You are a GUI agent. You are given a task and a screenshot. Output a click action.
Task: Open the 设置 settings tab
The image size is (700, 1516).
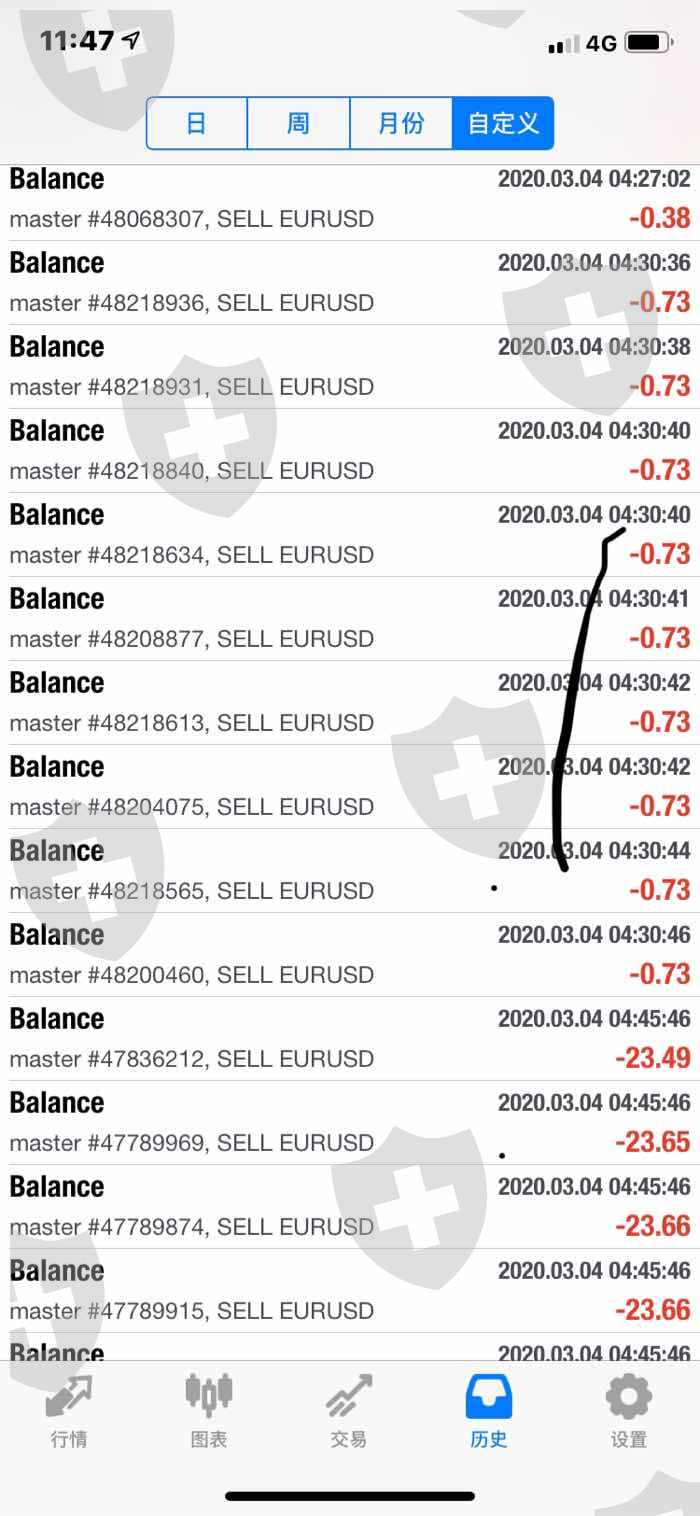click(x=629, y=1411)
